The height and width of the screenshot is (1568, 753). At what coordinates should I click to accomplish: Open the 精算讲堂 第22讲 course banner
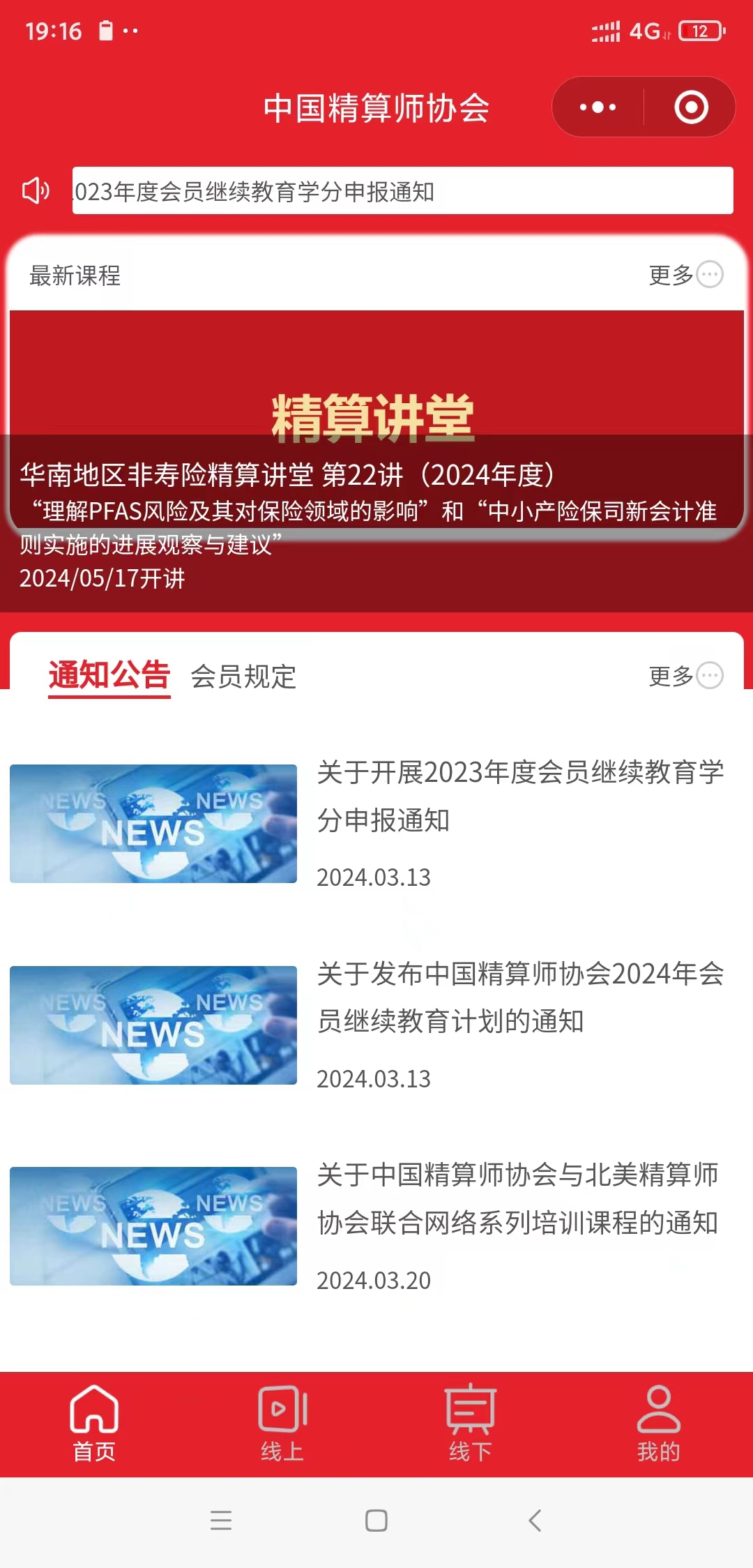(x=376, y=461)
